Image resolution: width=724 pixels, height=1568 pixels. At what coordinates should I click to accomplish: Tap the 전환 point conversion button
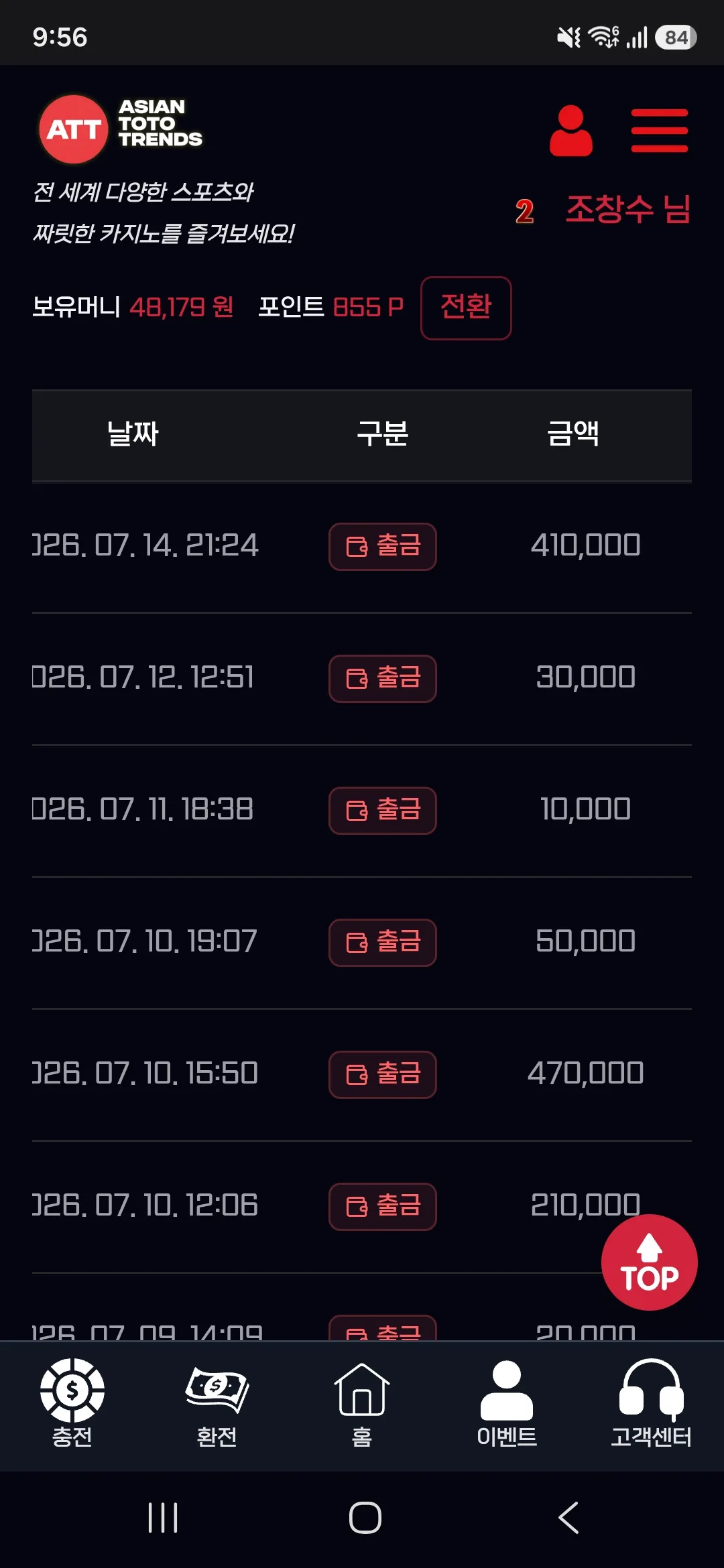tap(466, 308)
